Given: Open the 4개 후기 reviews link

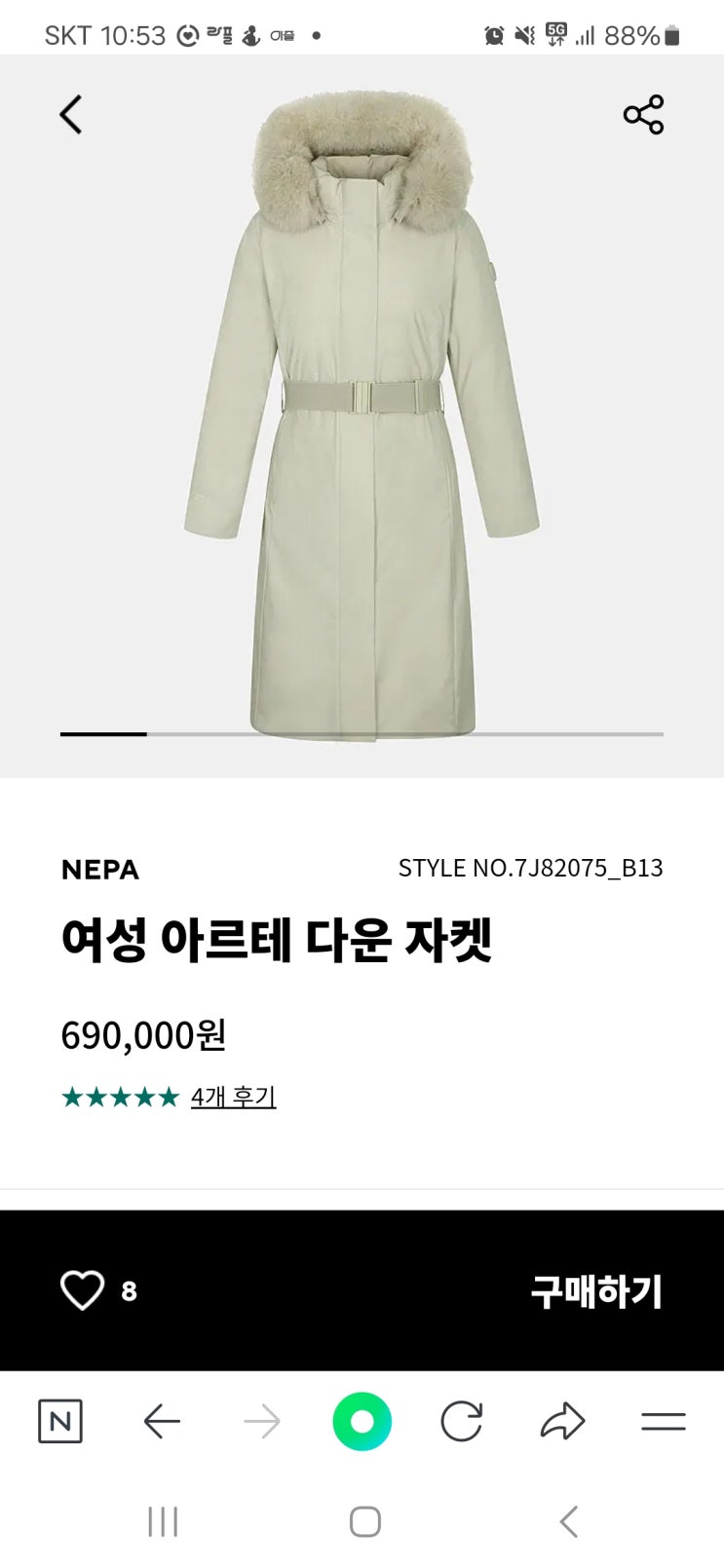Looking at the screenshot, I should click(233, 1097).
